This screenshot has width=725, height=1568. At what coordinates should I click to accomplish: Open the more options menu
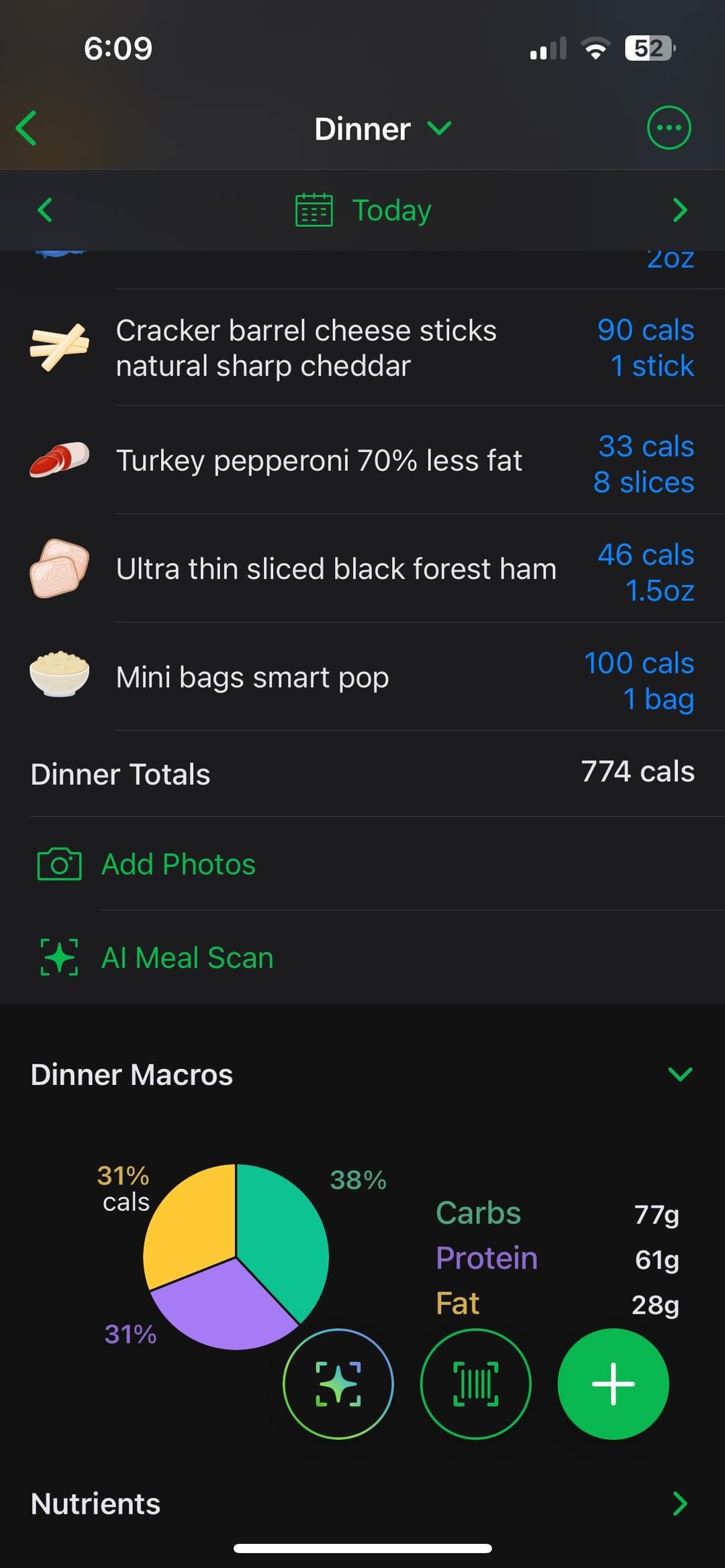[668, 127]
